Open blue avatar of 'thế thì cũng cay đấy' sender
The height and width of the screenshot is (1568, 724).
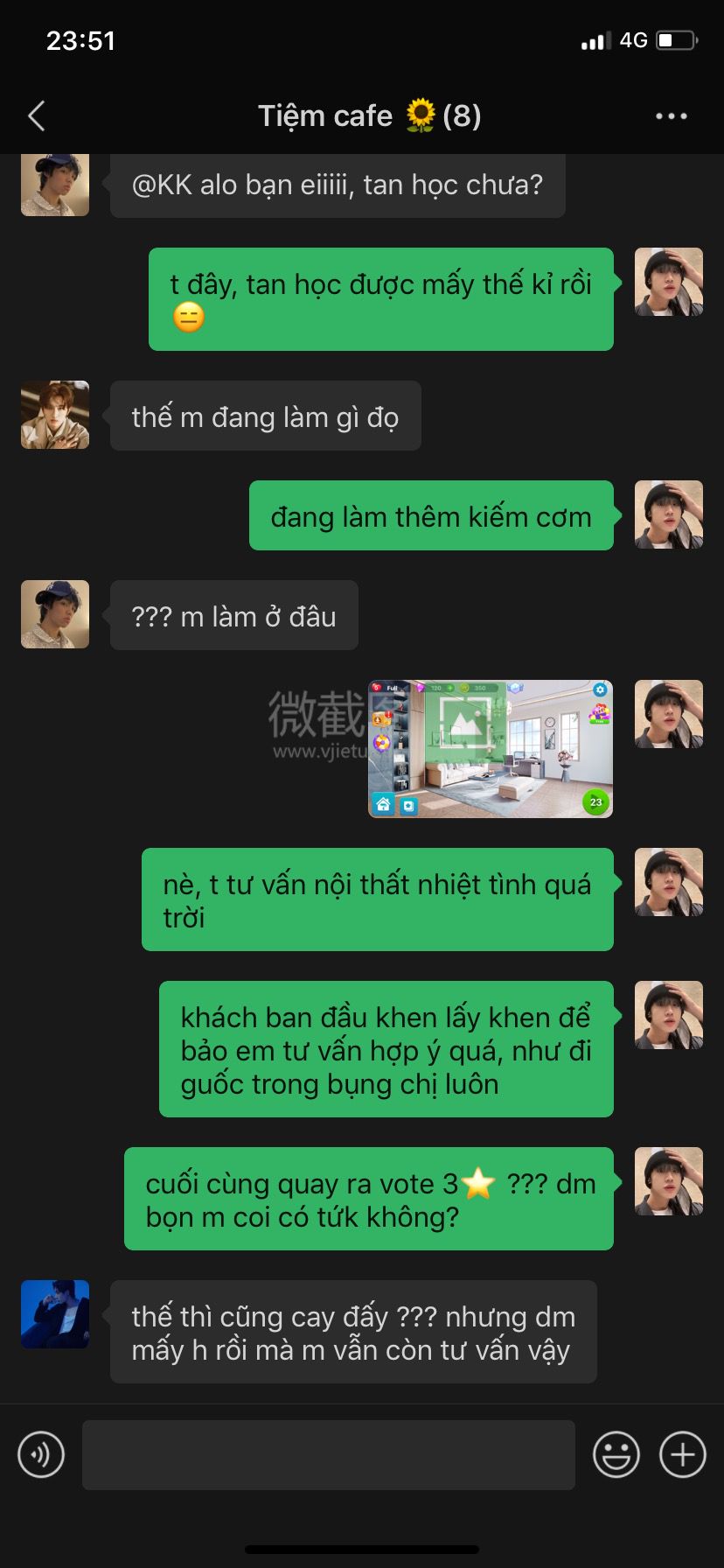click(55, 1314)
